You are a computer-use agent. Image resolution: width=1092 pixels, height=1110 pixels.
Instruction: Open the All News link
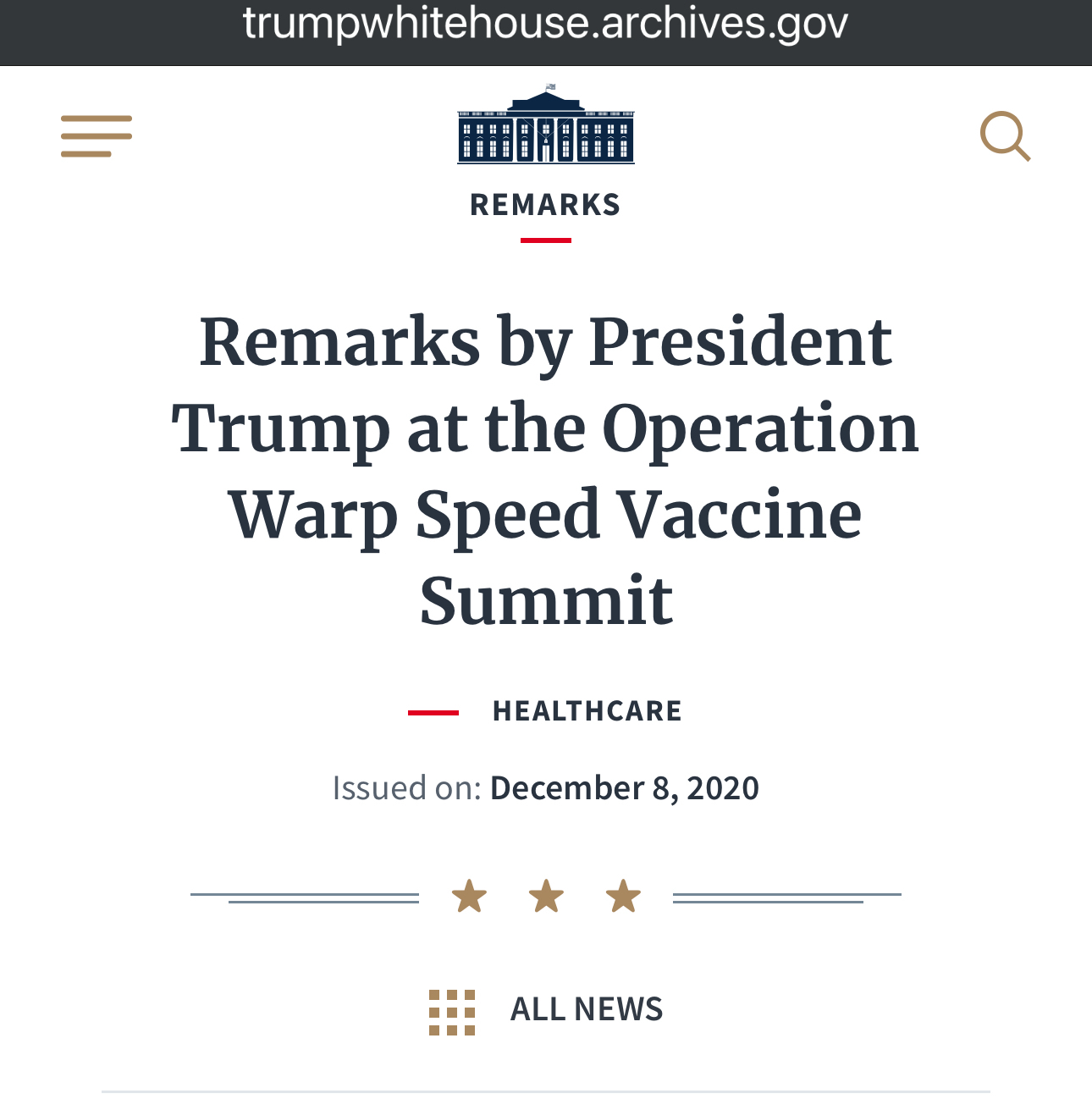point(585,1010)
